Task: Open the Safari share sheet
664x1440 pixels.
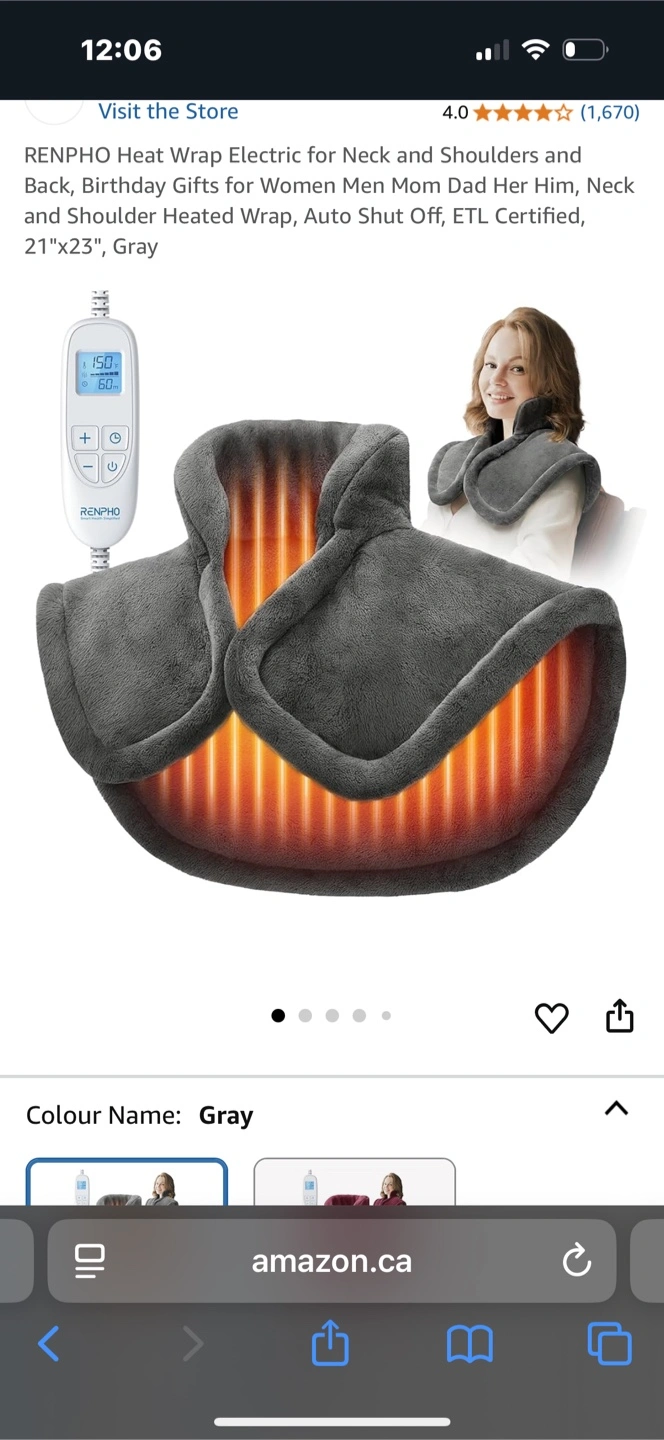Action: click(x=330, y=1342)
